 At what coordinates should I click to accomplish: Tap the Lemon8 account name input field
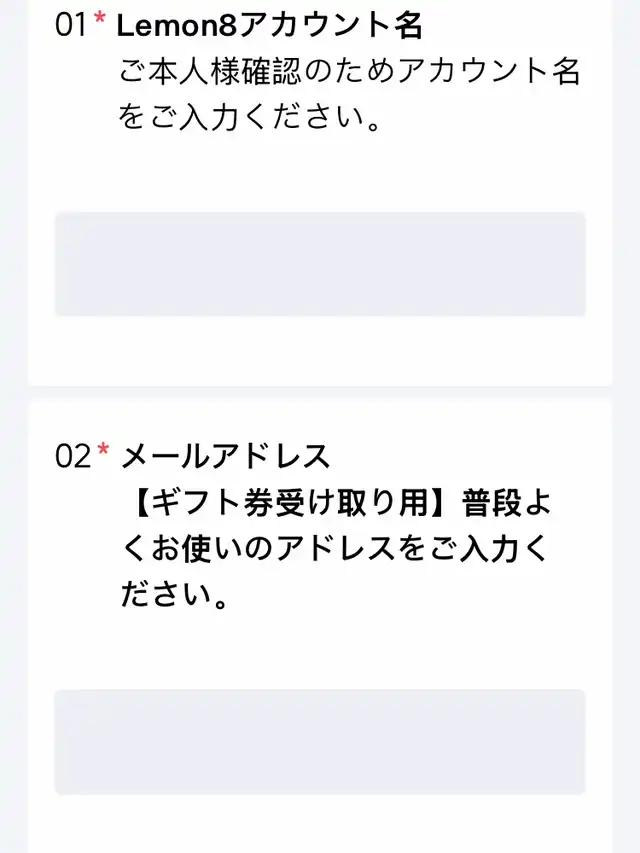tap(320, 264)
